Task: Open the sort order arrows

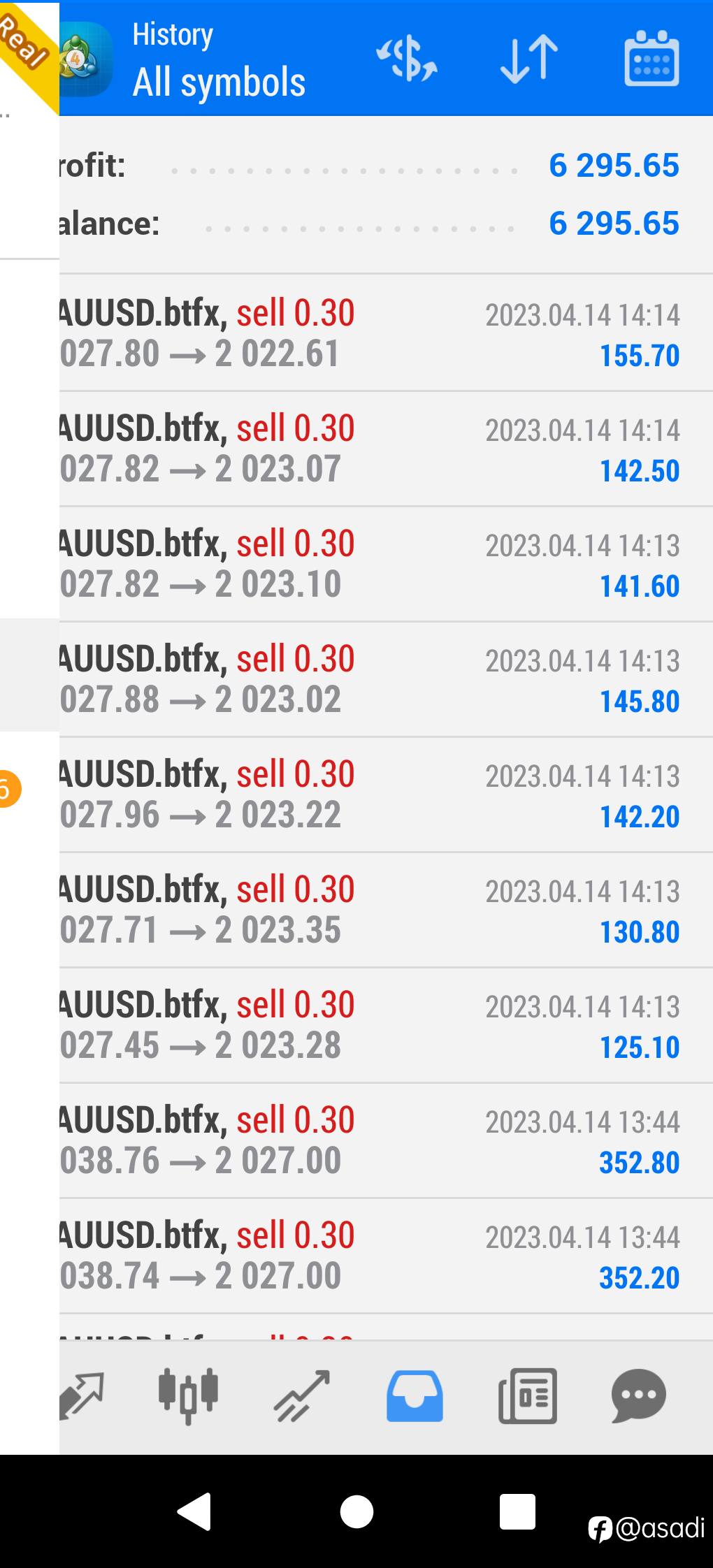Action: tap(529, 59)
